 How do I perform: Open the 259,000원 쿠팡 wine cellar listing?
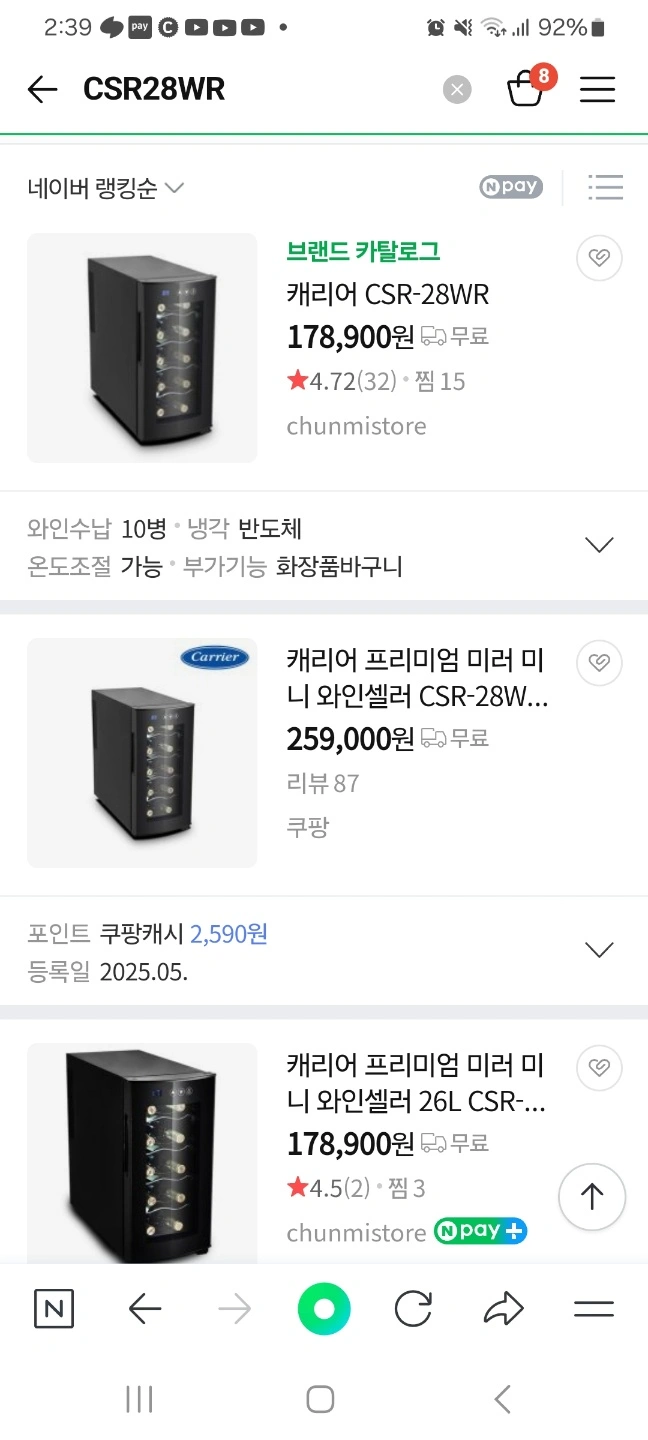click(x=416, y=678)
